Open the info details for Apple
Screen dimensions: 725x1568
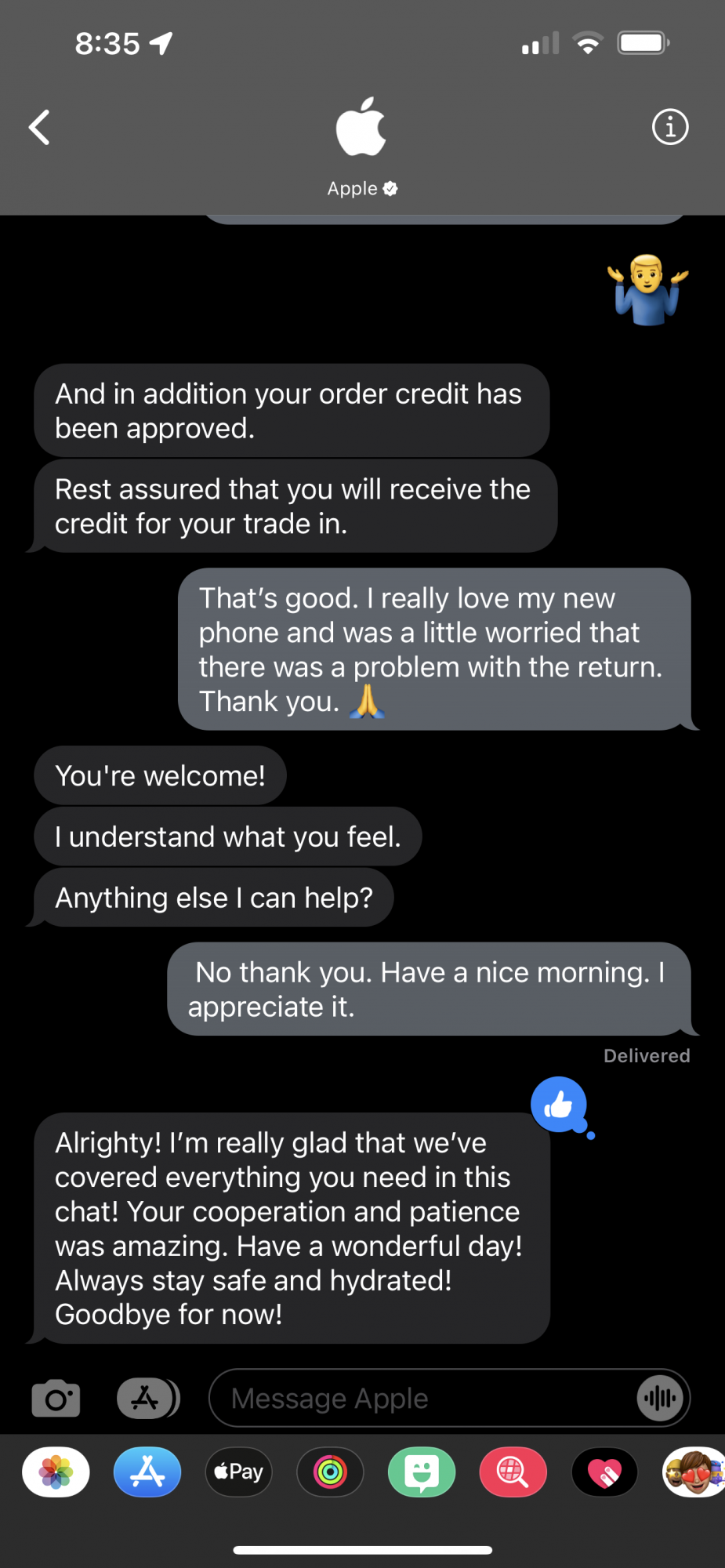point(670,127)
